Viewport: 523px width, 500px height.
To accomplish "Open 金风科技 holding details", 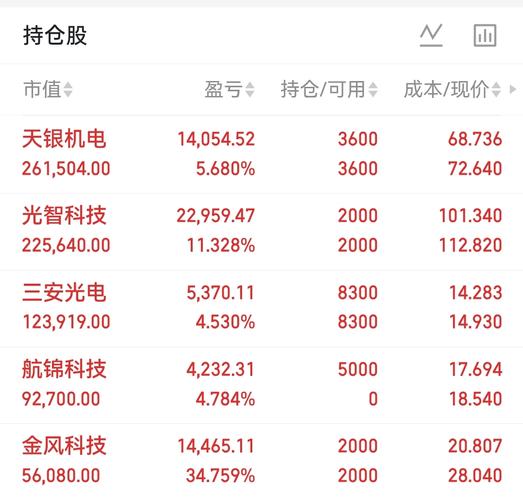I will coord(262,461).
